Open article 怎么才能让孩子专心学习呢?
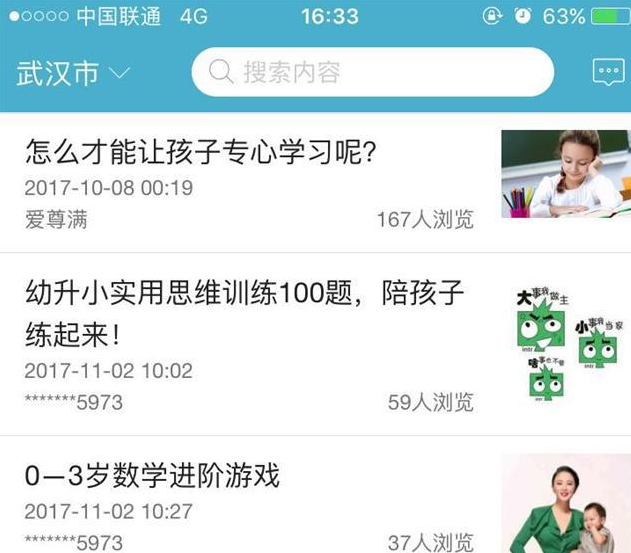 (x=200, y=153)
